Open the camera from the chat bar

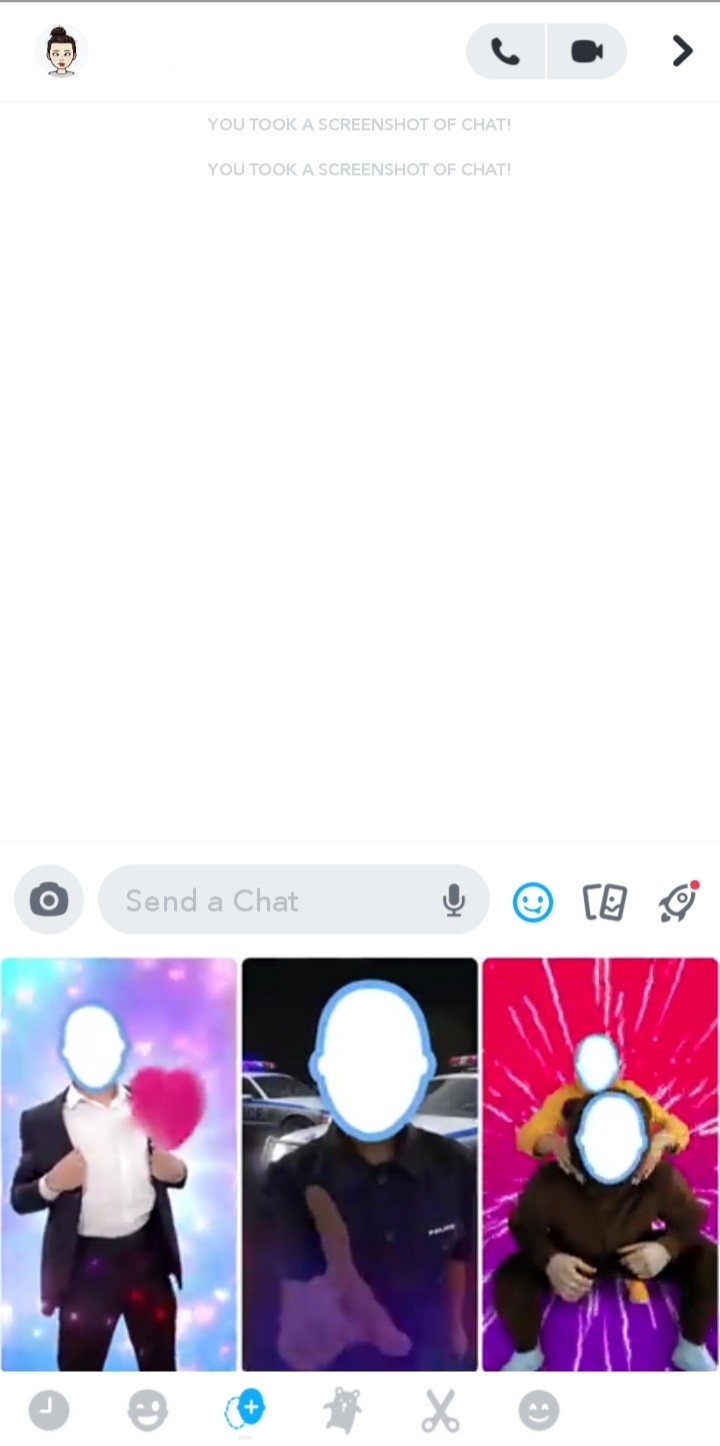click(49, 900)
